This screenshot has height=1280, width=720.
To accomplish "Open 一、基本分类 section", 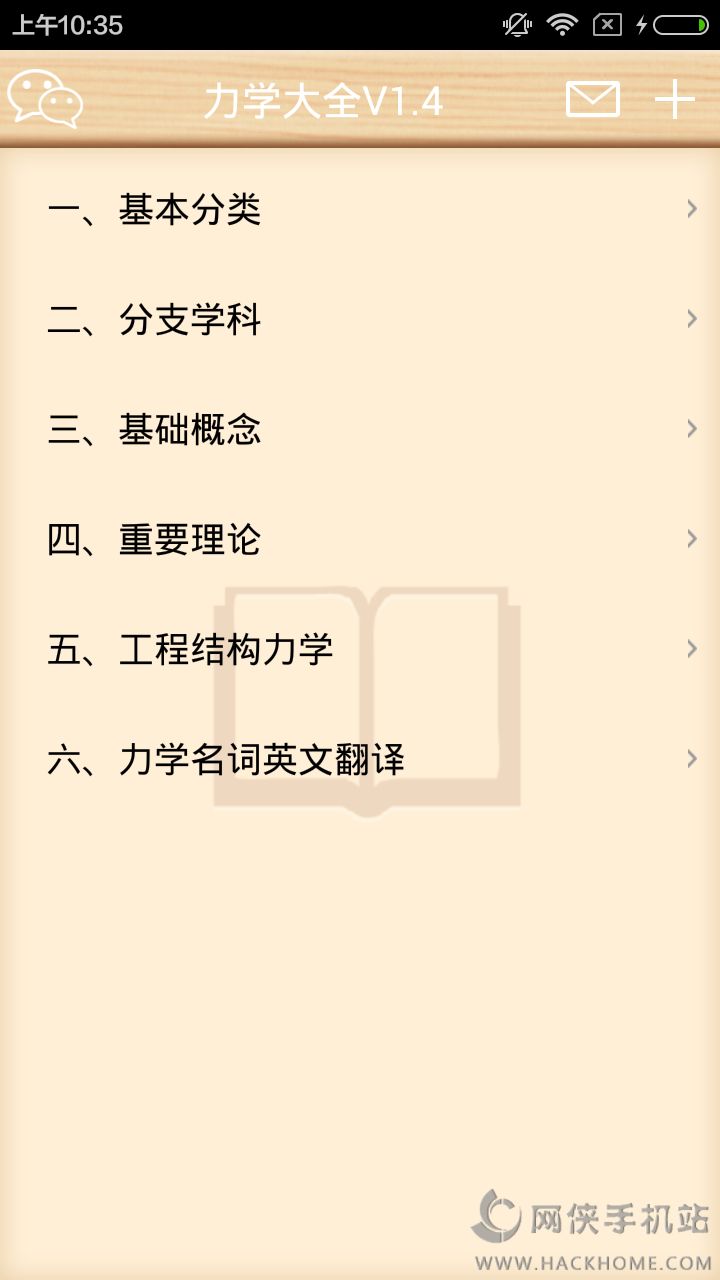I will click(x=360, y=209).
